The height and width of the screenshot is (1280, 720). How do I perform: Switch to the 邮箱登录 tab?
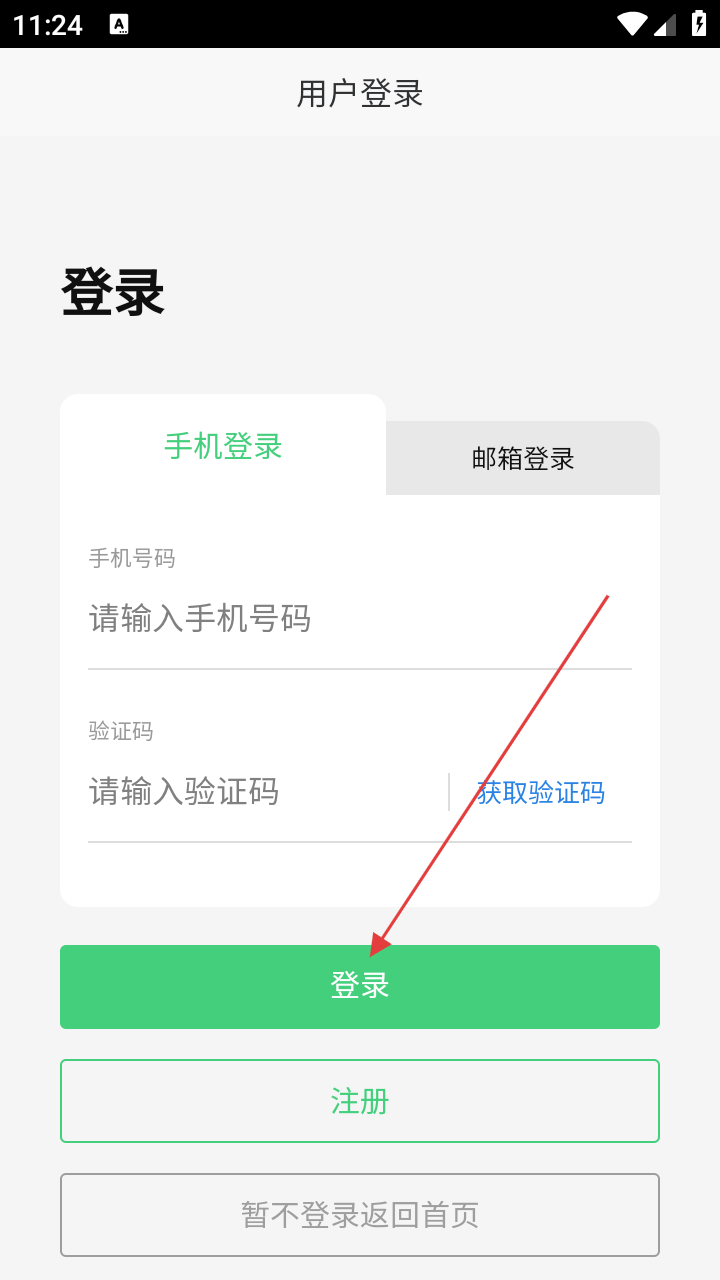523,459
